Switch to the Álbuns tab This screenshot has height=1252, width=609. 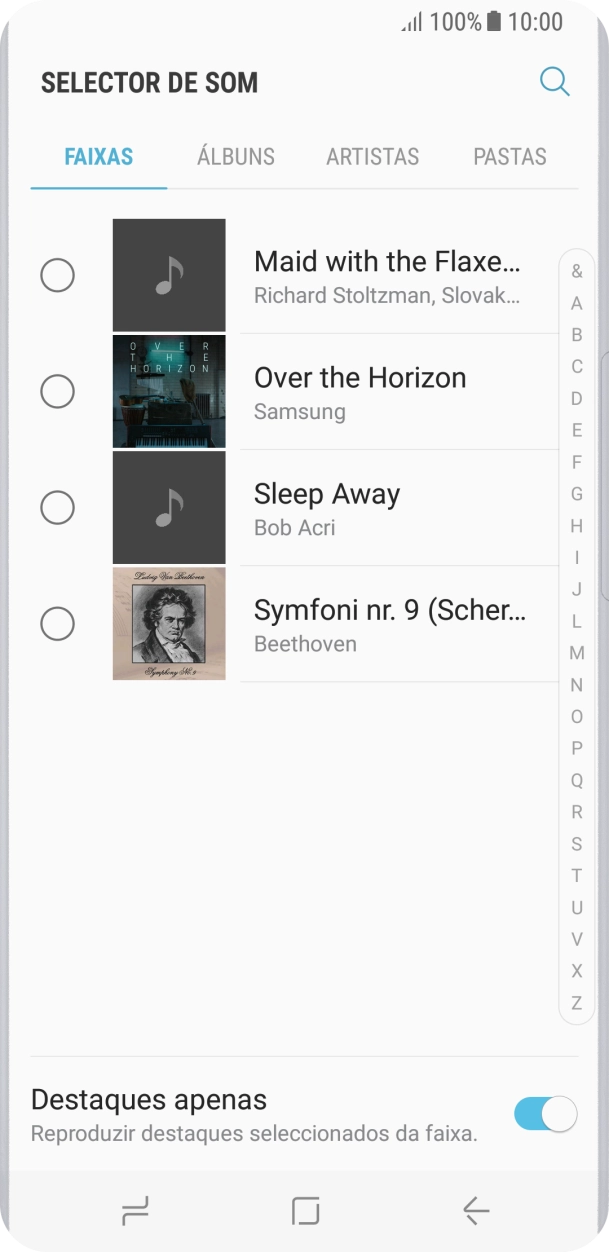click(x=236, y=157)
